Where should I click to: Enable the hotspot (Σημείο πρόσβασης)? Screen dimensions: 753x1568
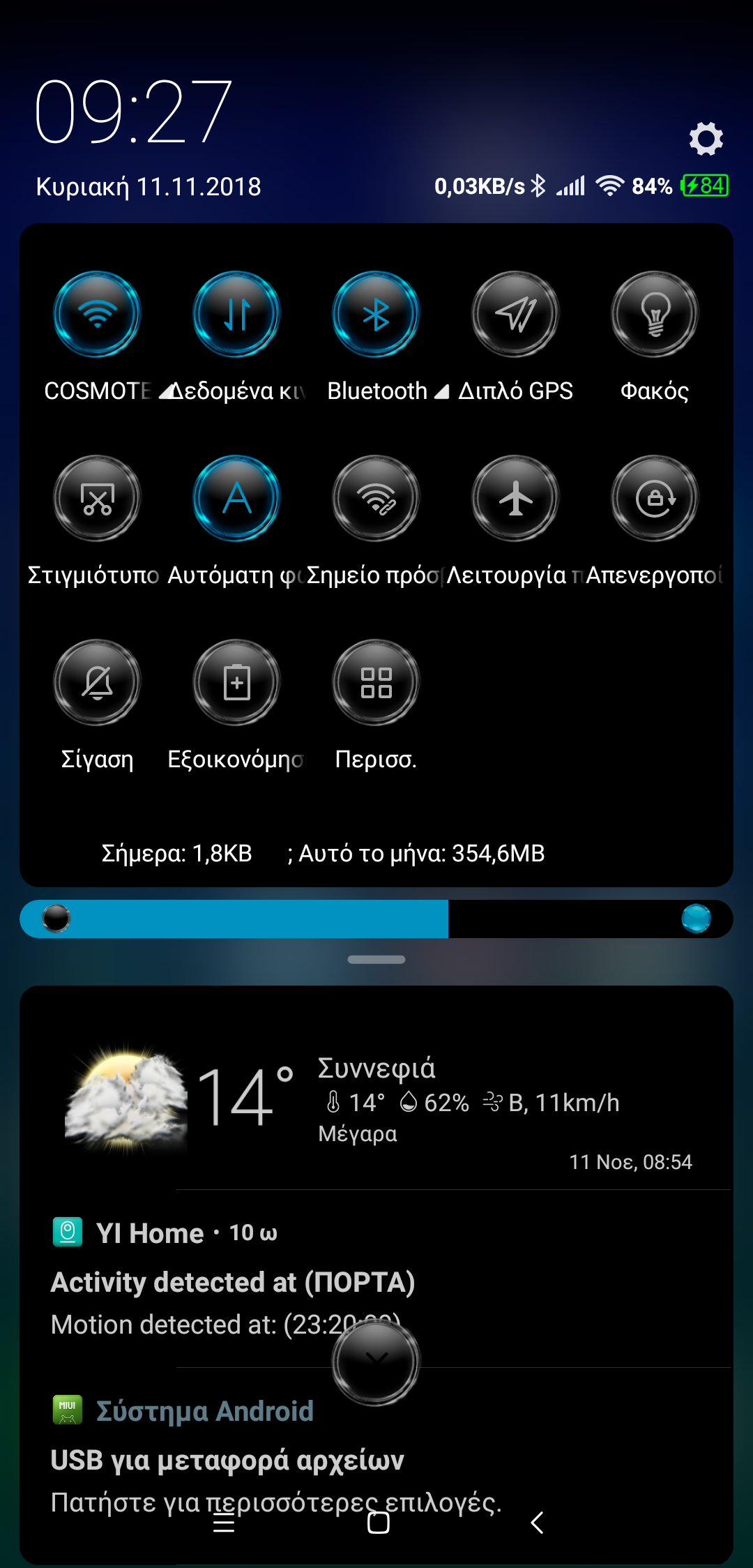(376, 498)
